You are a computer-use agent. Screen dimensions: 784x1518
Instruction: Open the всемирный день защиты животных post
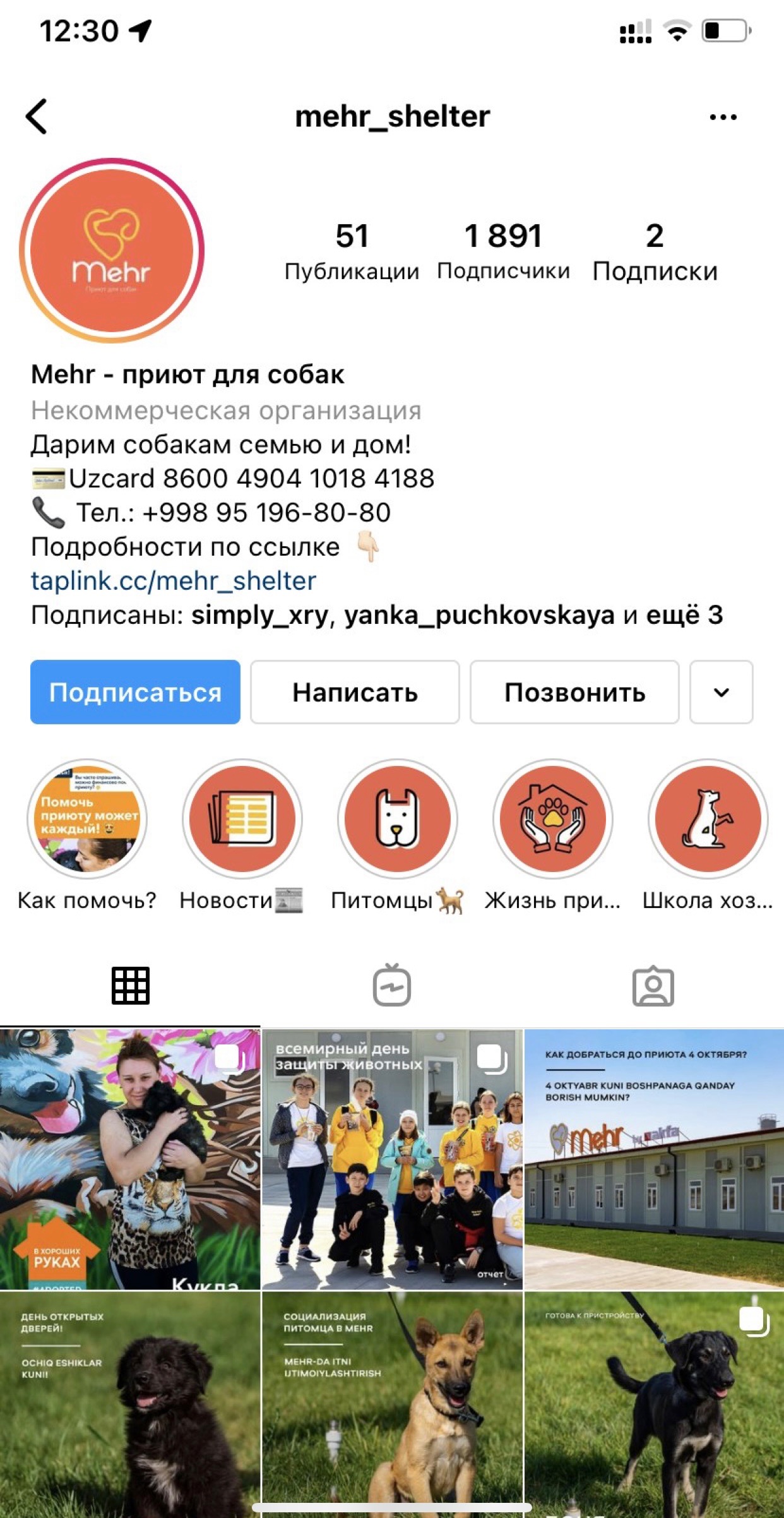(392, 1159)
